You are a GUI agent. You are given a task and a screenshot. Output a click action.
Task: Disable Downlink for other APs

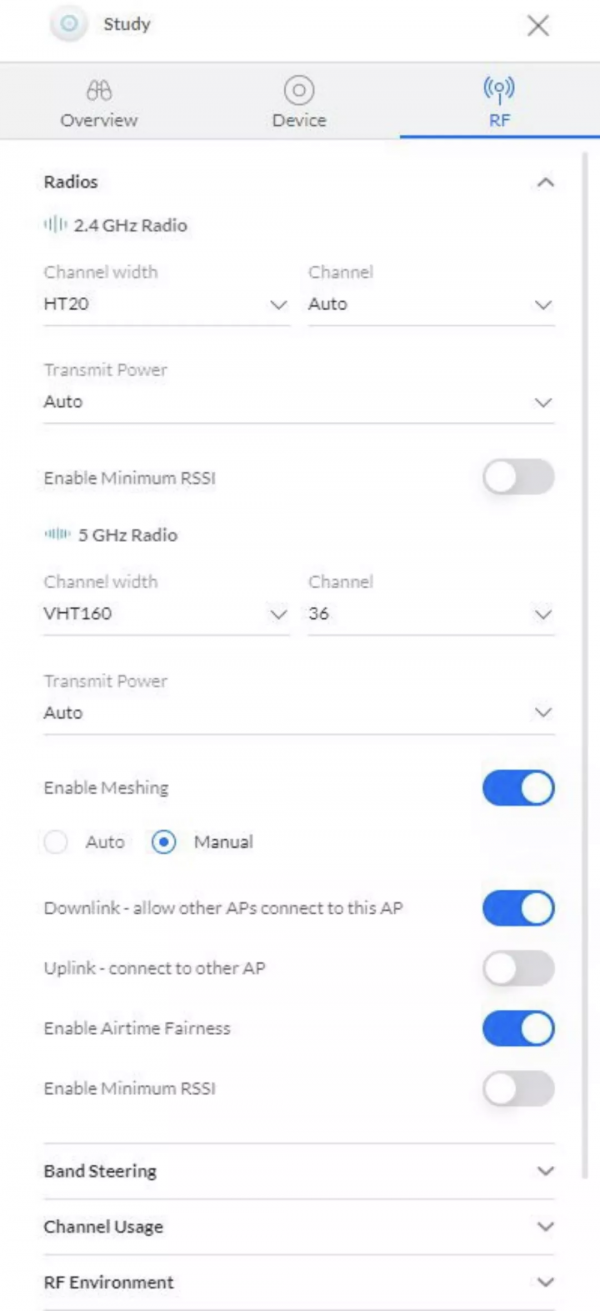[518, 908]
